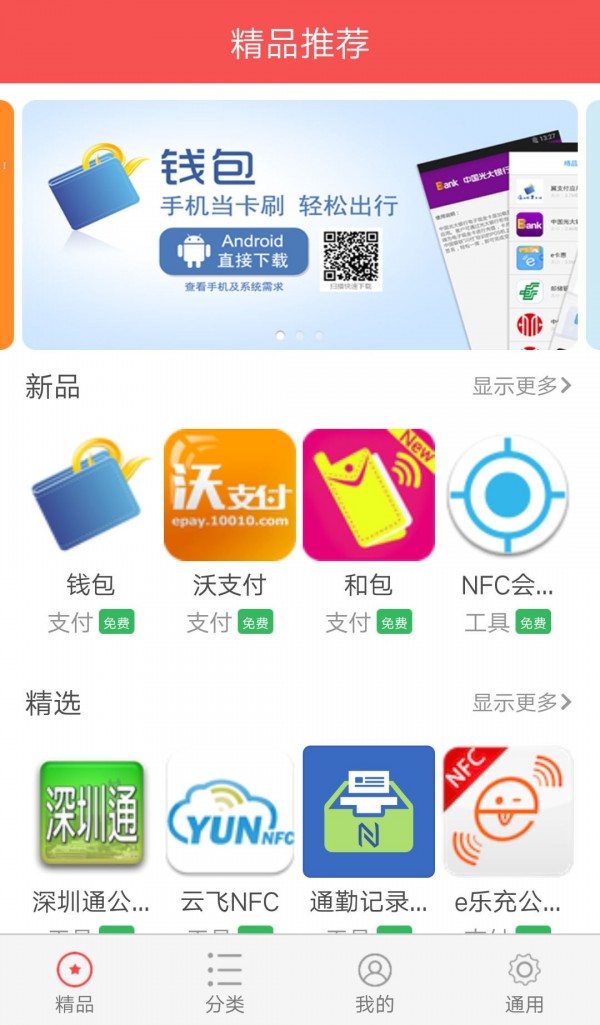Open the 和包 app
This screenshot has width=600, height=1025.
pyautogui.click(x=368, y=495)
